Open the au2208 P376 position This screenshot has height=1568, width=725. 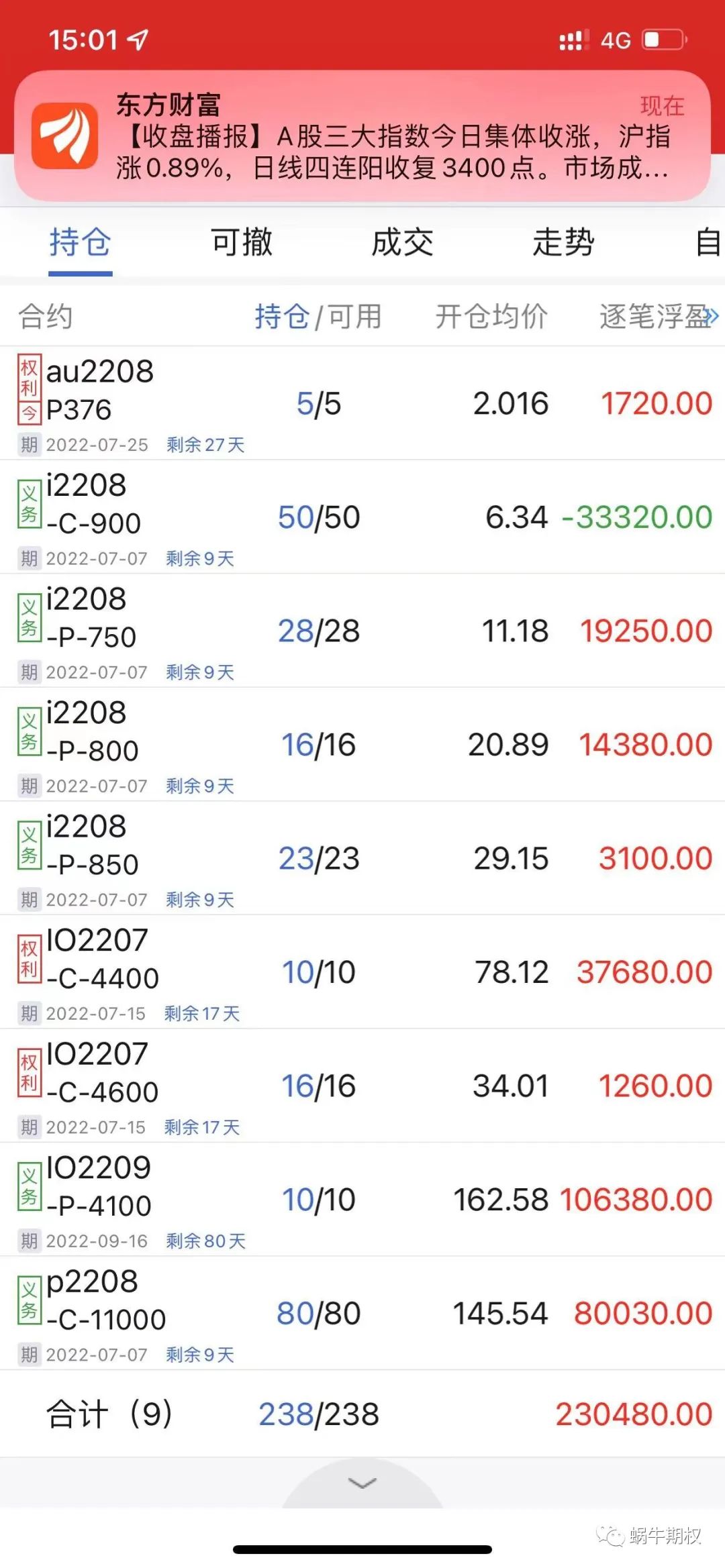(x=362, y=403)
